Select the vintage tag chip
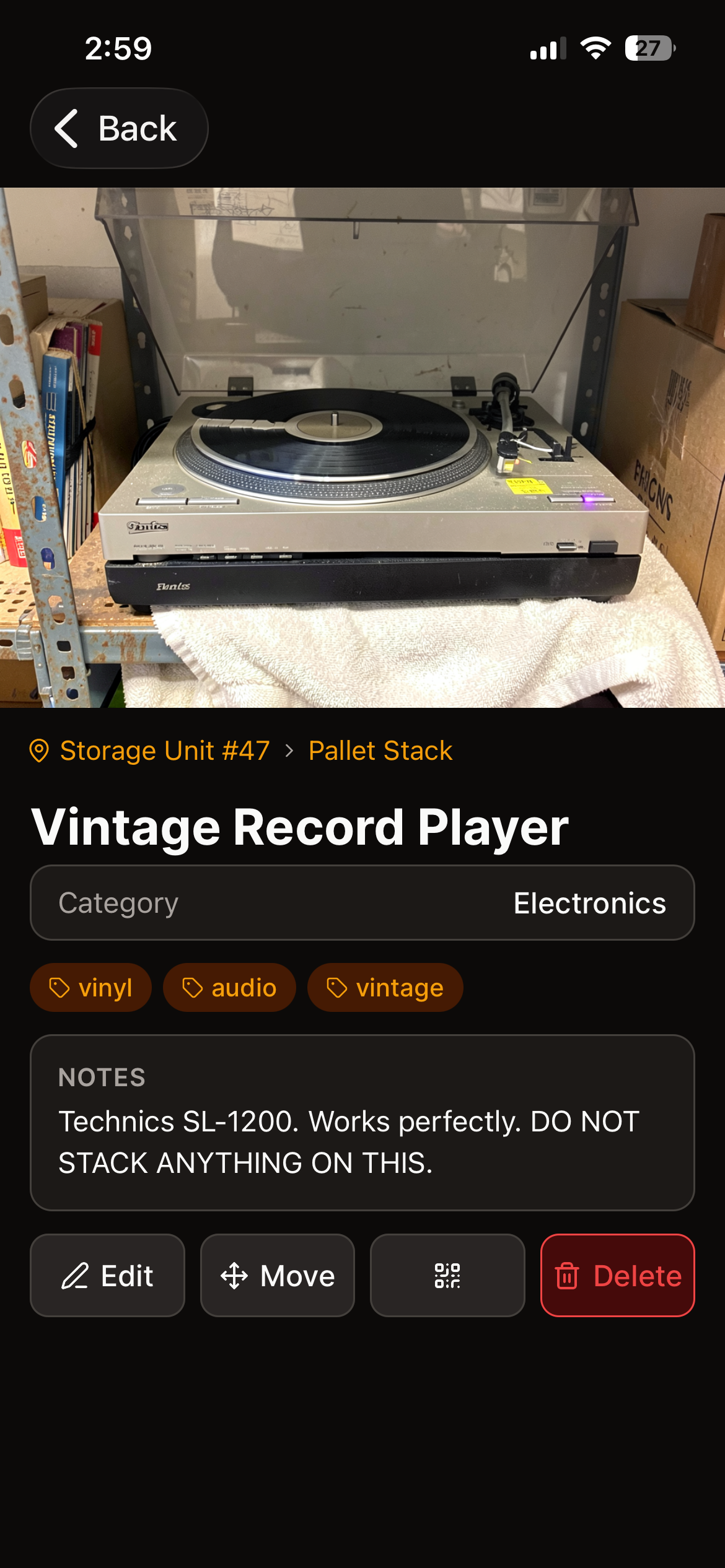 pos(385,988)
